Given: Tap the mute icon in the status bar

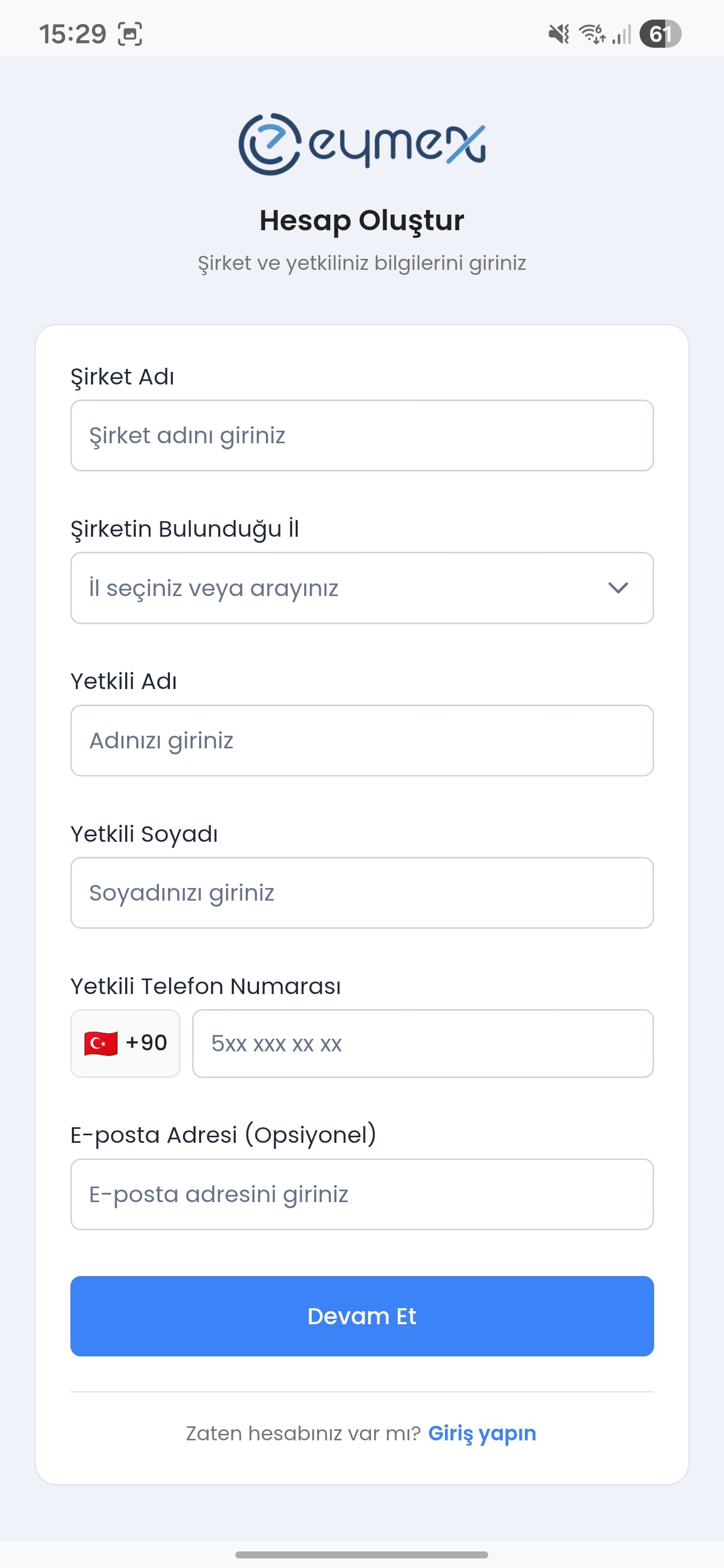Looking at the screenshot, I should tap(557, 34).
